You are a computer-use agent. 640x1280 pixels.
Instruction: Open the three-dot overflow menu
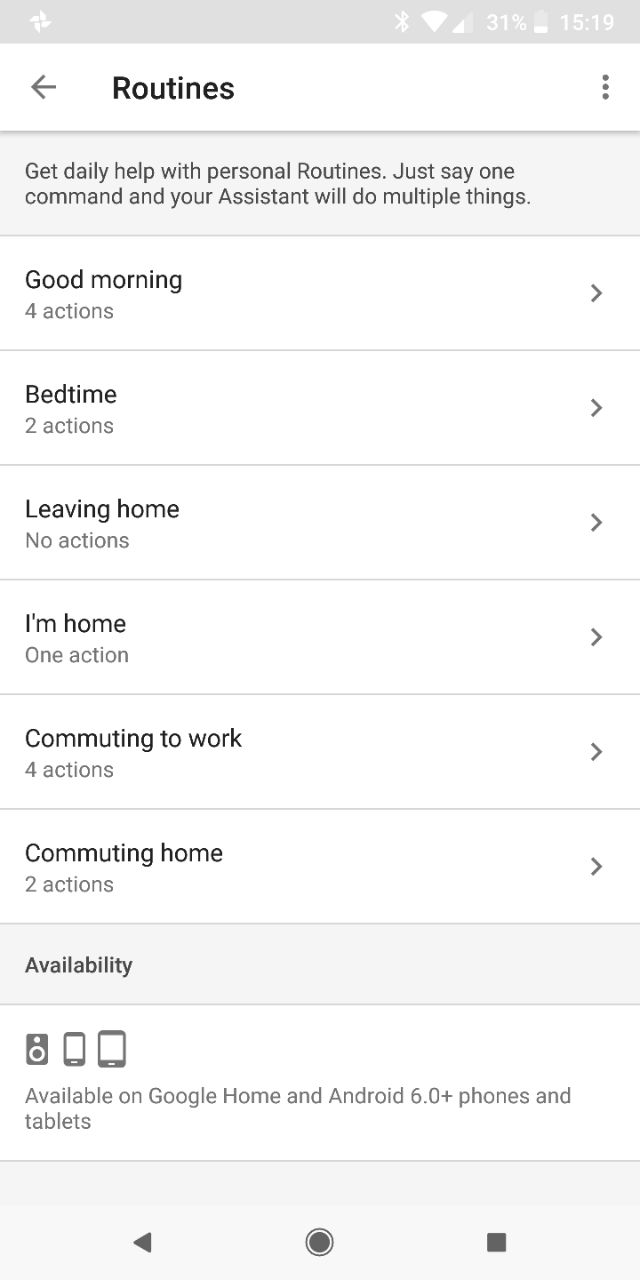[x=605, y=88]
